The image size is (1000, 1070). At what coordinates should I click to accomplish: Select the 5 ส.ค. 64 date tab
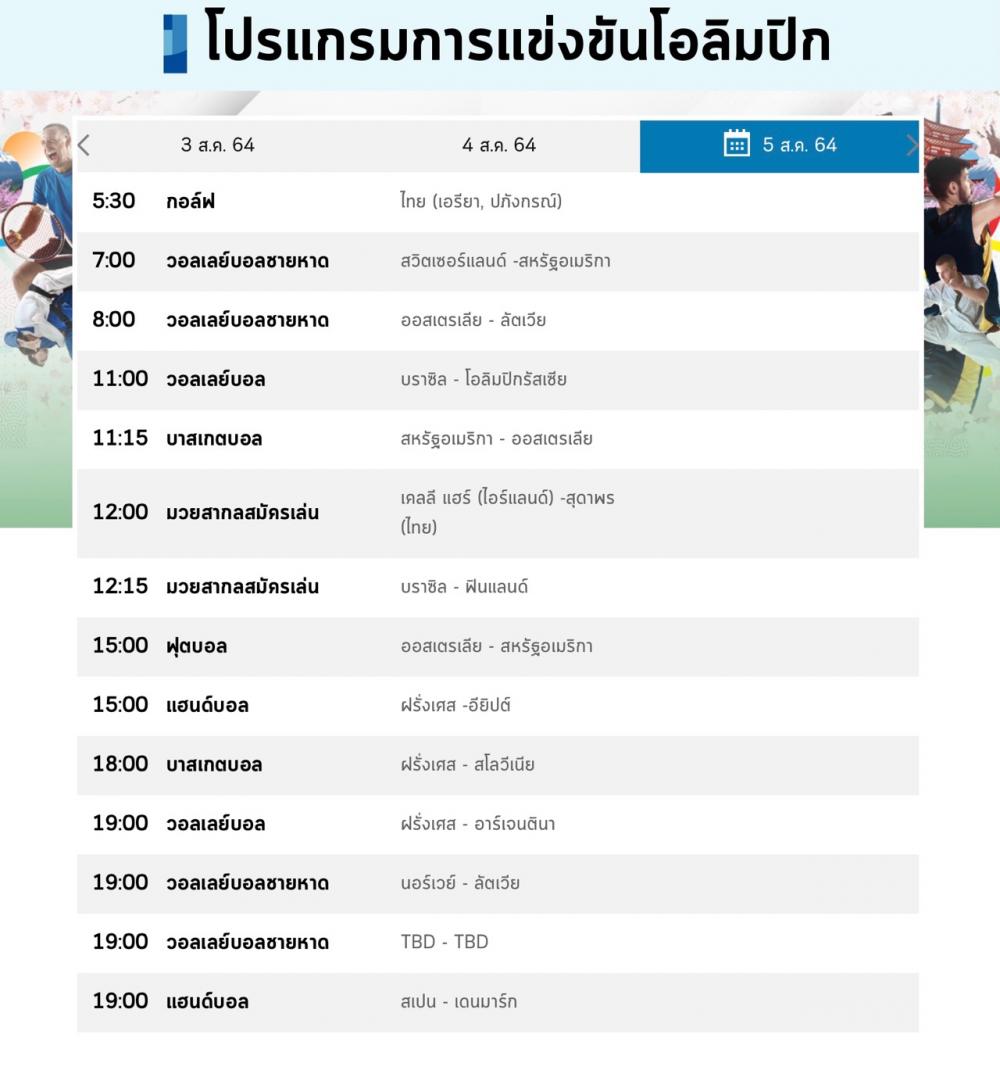pos(780,145)
